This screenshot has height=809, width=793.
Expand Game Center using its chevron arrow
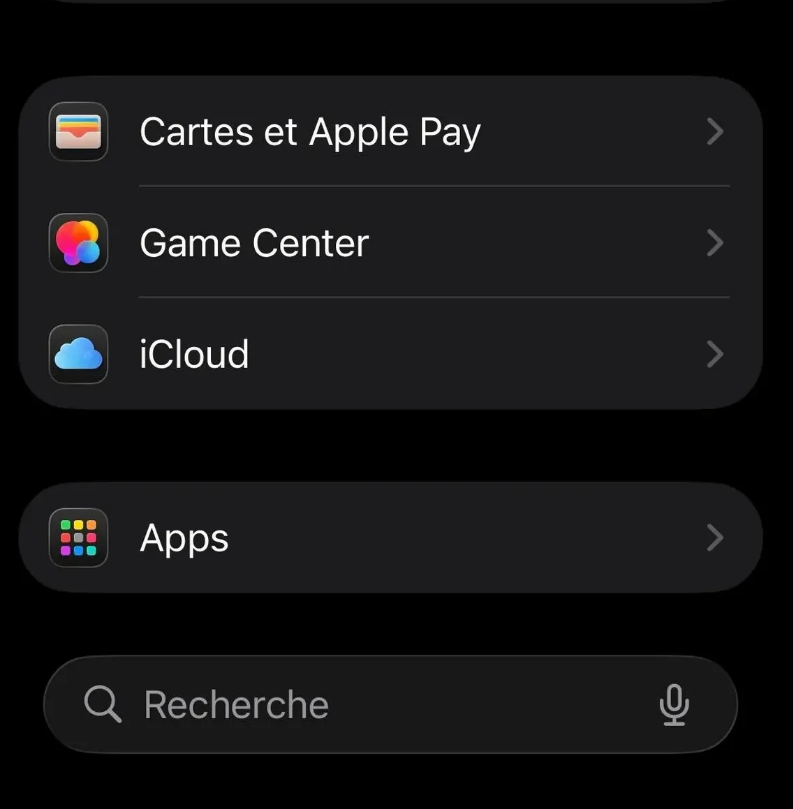(x=714, y=243)
